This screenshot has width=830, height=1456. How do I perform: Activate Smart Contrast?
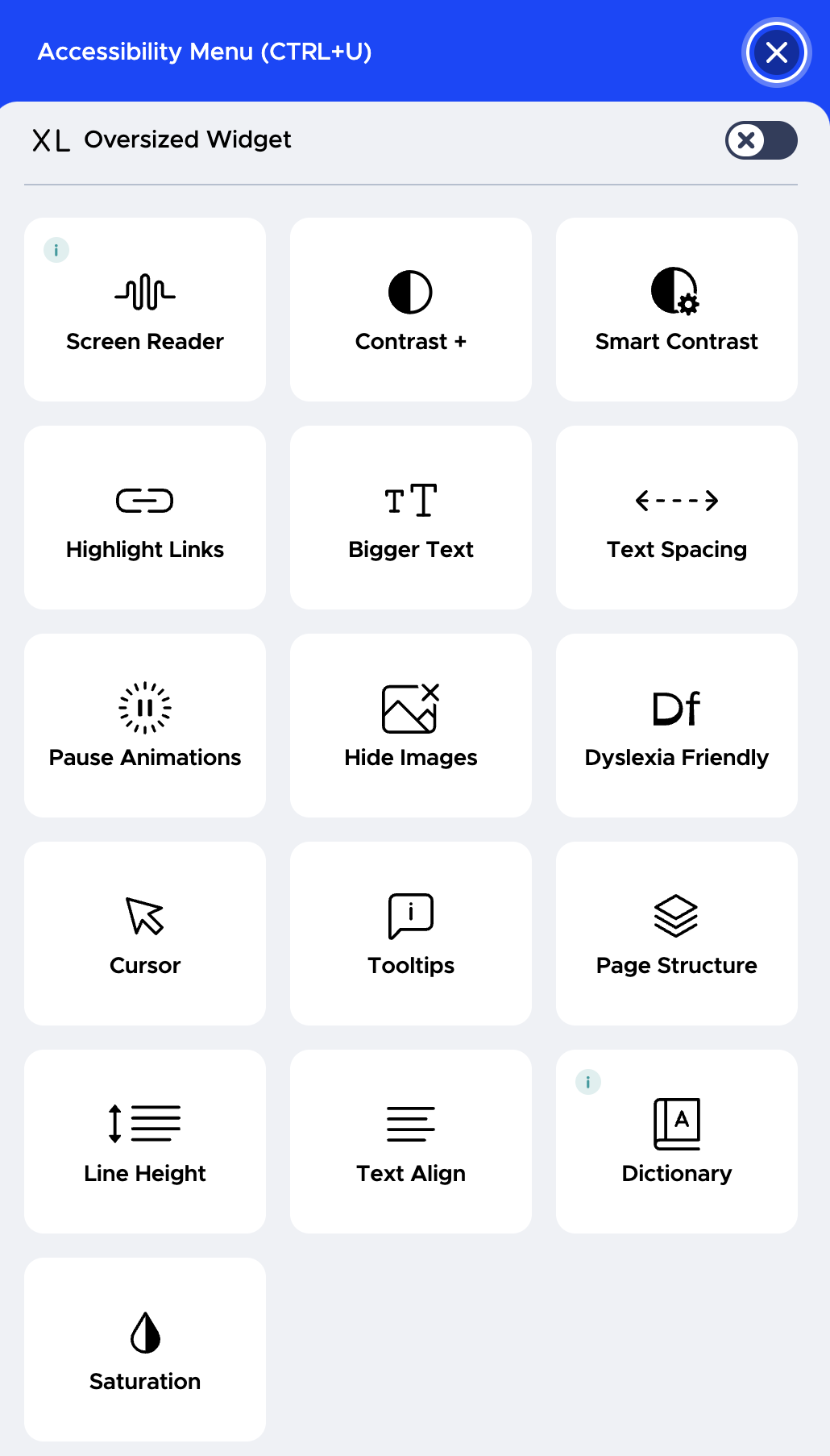coord(676,310)
